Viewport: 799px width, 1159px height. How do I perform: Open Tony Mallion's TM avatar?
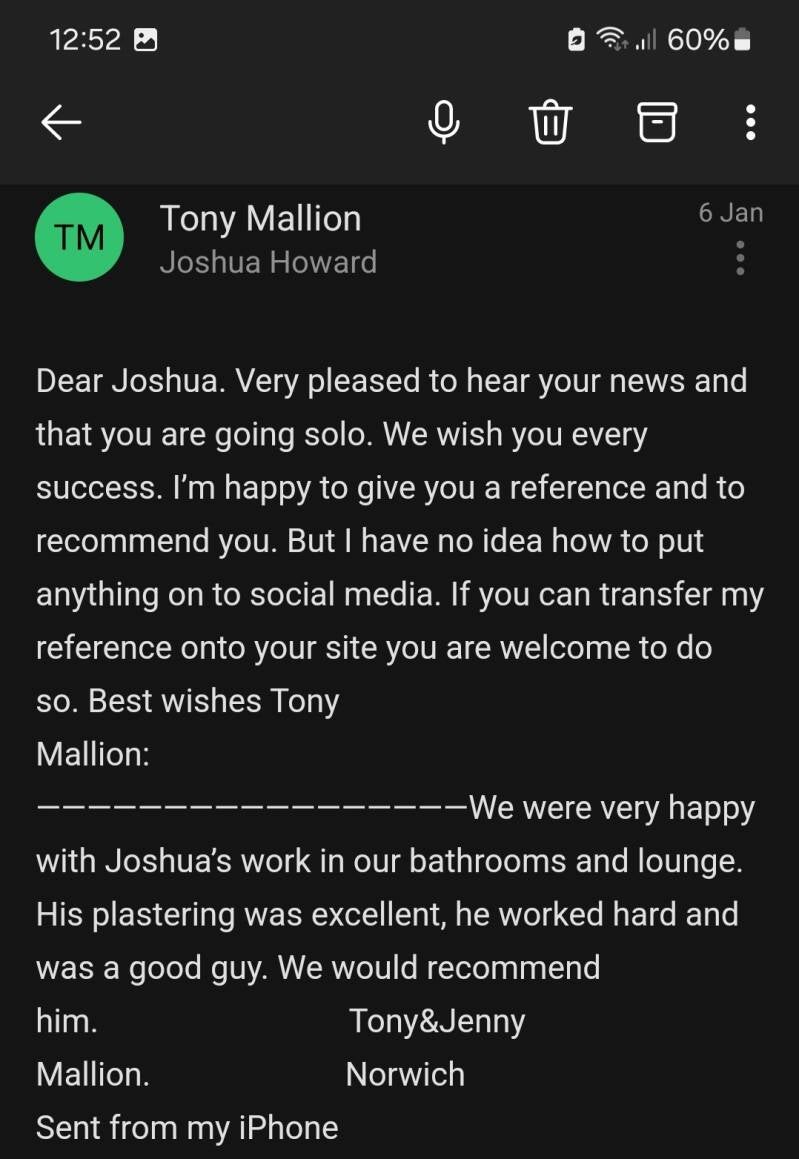[79, 237]
